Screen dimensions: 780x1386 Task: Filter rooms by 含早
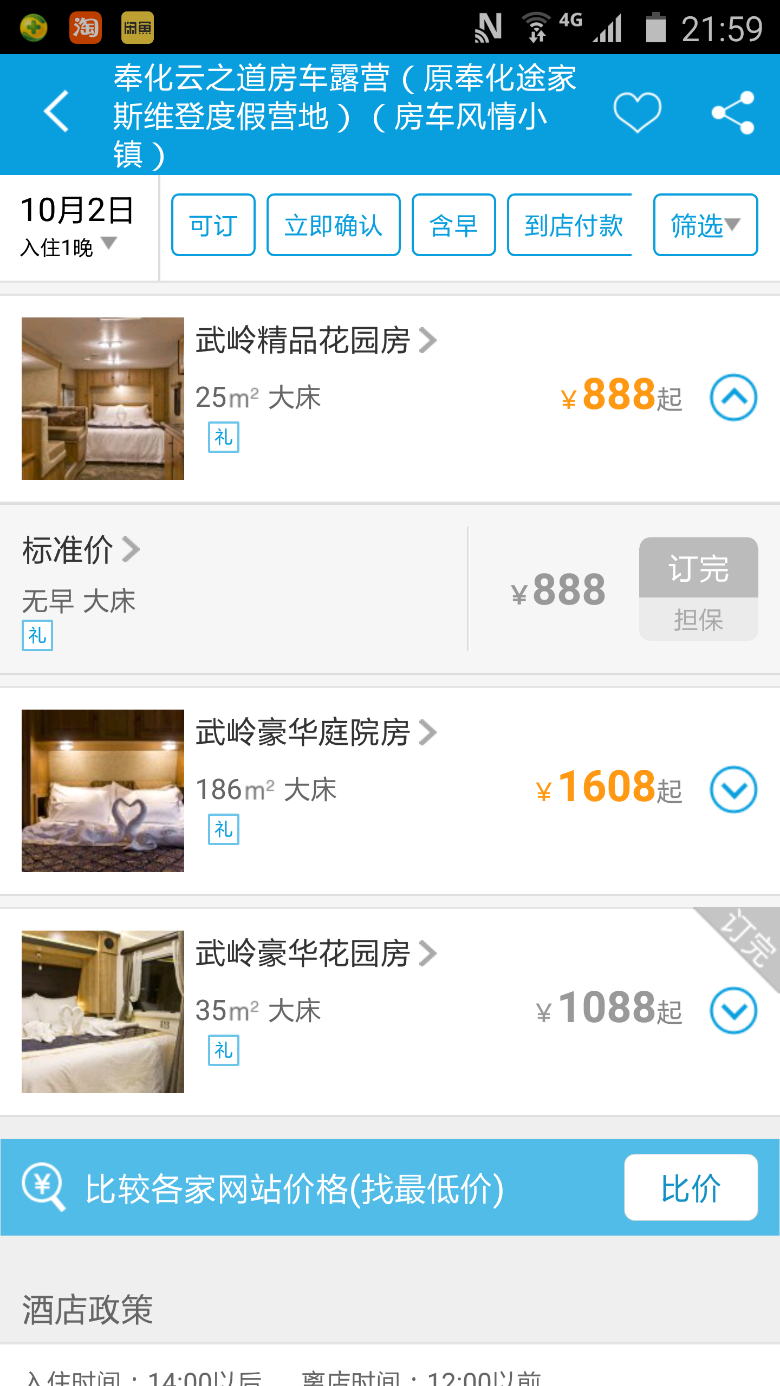click(454, 225)
